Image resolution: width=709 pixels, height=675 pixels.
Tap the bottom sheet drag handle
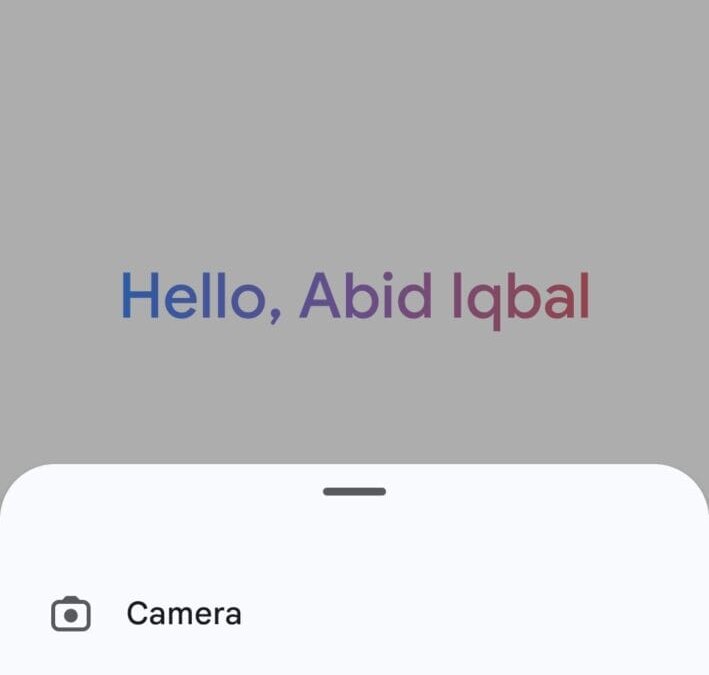tap(354, 491)
